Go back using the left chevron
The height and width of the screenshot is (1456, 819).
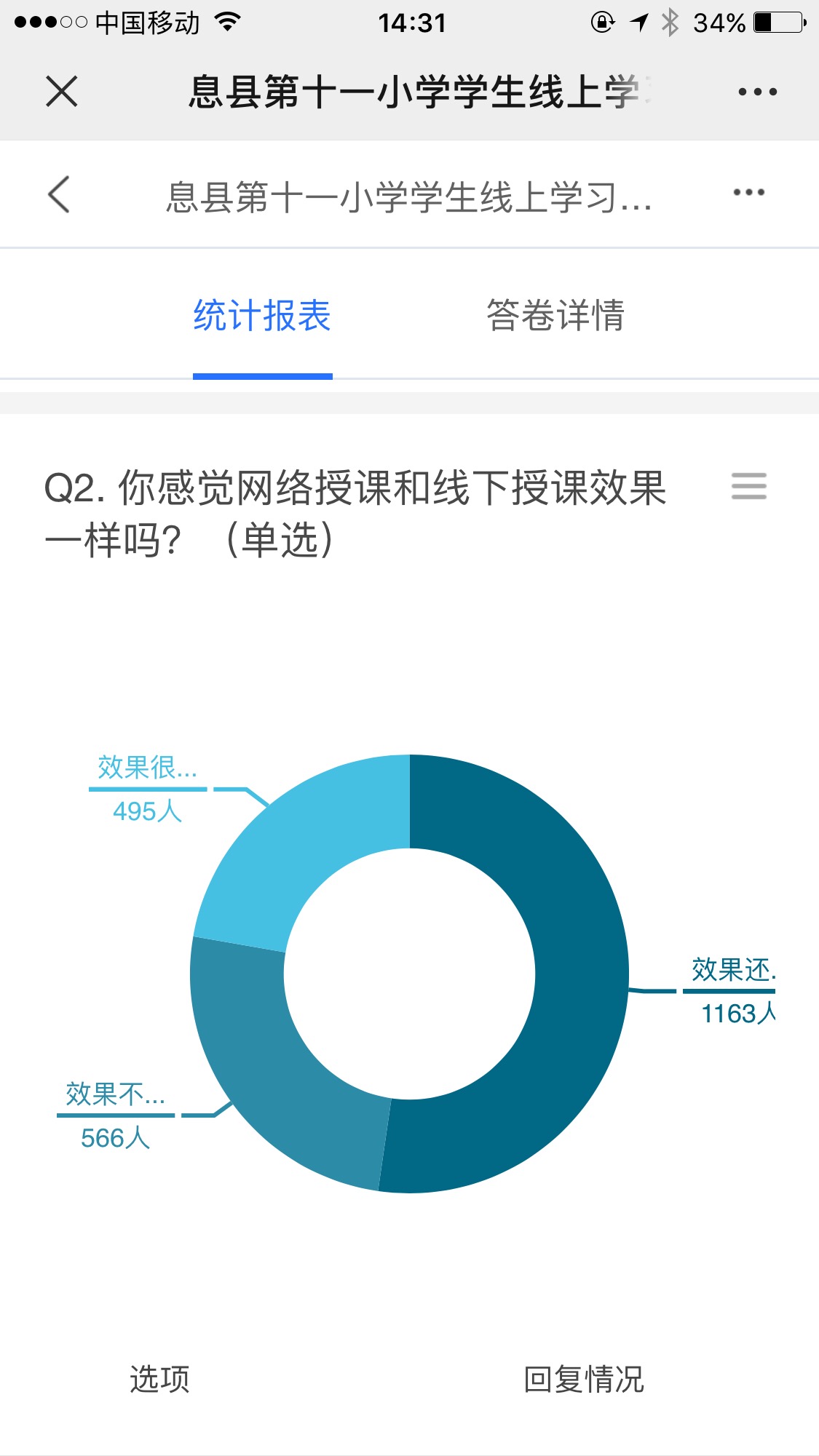coord(59,194)
